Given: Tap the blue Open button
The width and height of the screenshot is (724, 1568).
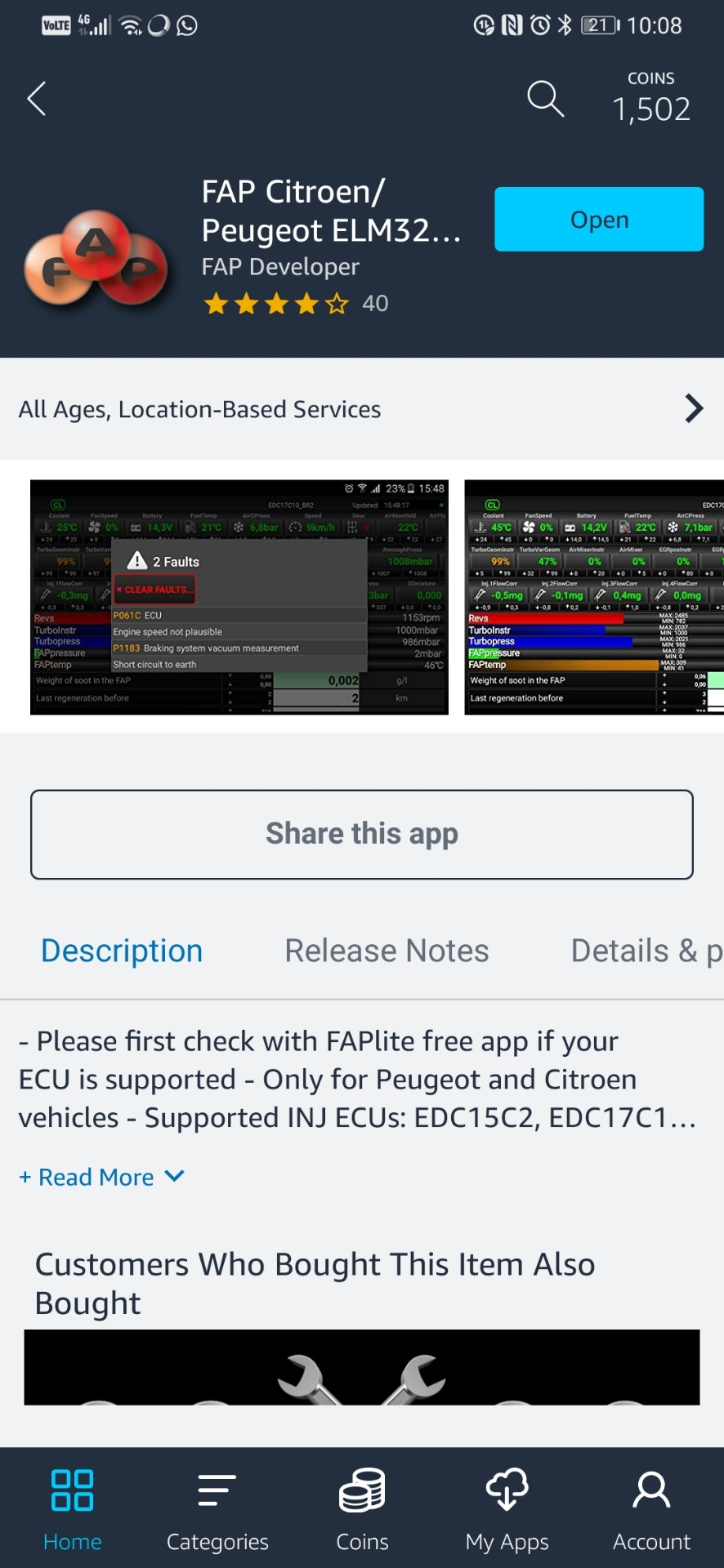Looking at the screenshot, I should 598,219.
